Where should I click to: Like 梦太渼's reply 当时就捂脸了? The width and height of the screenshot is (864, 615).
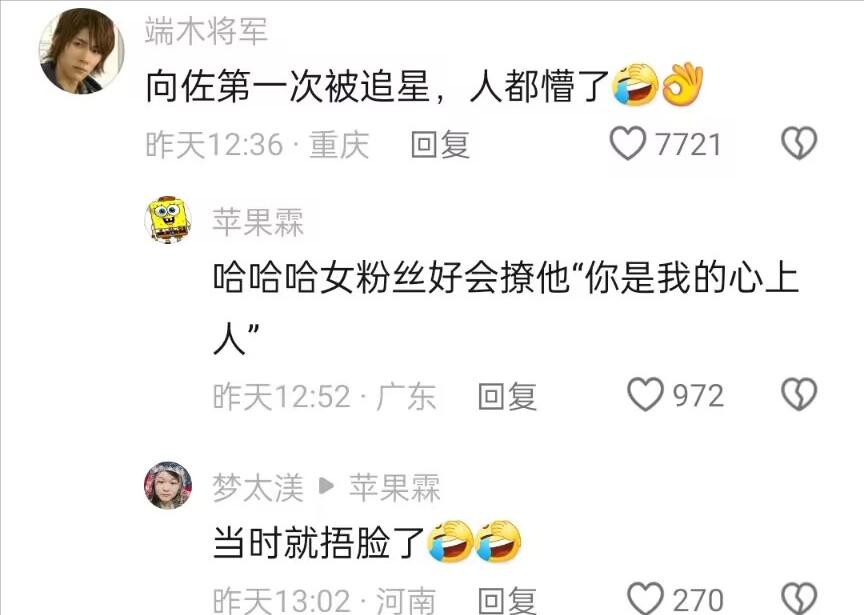pyautogui.click(x=646, y=598)
